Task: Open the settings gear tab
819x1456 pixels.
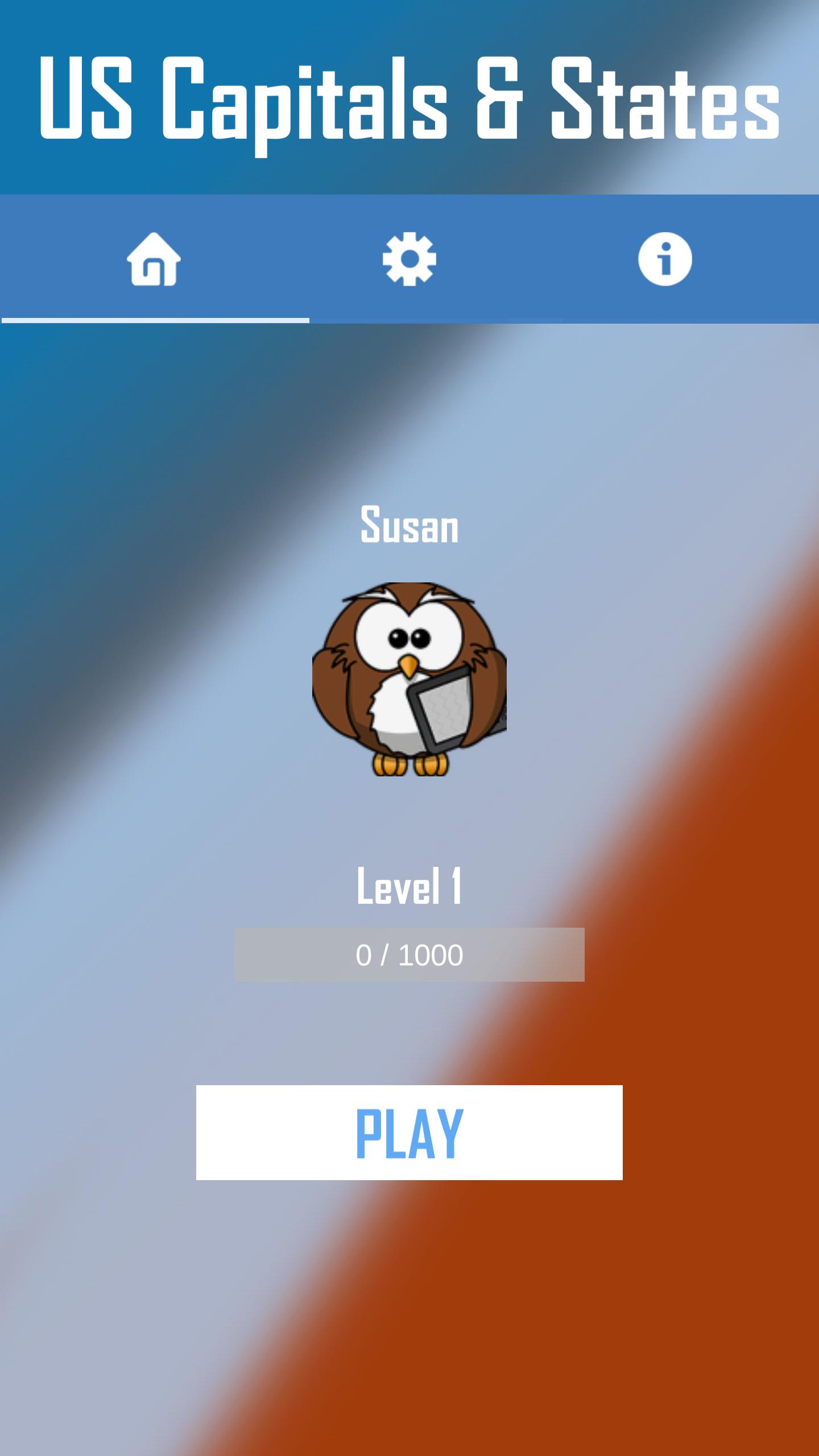Action: point(409,259)
